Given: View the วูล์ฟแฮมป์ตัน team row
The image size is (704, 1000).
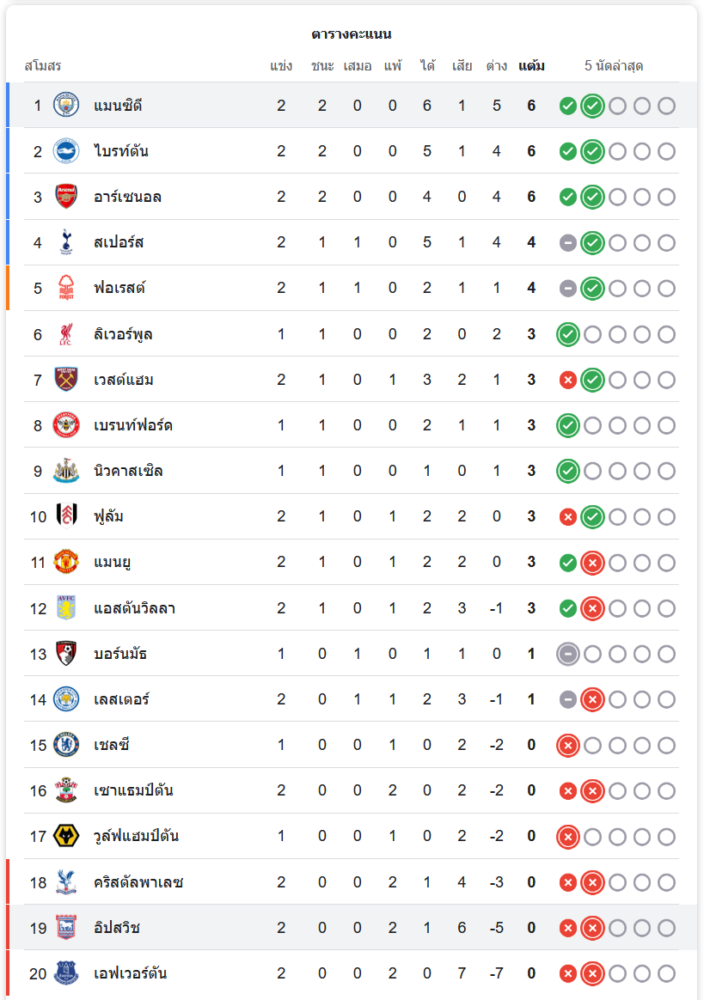Looking at the screenshot, I should [136, 836].
